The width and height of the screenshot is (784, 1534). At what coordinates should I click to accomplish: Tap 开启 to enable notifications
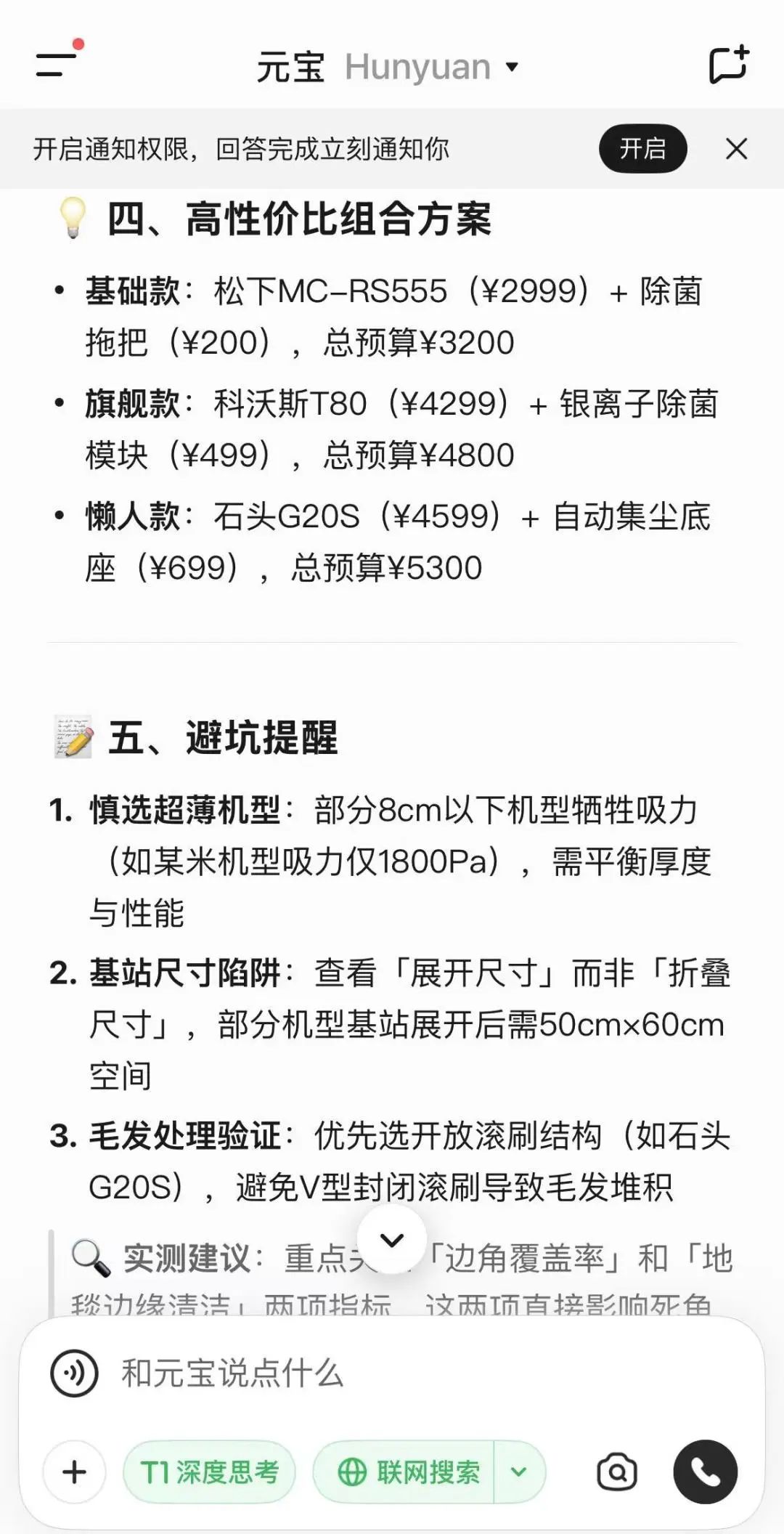tap(642, 148)
